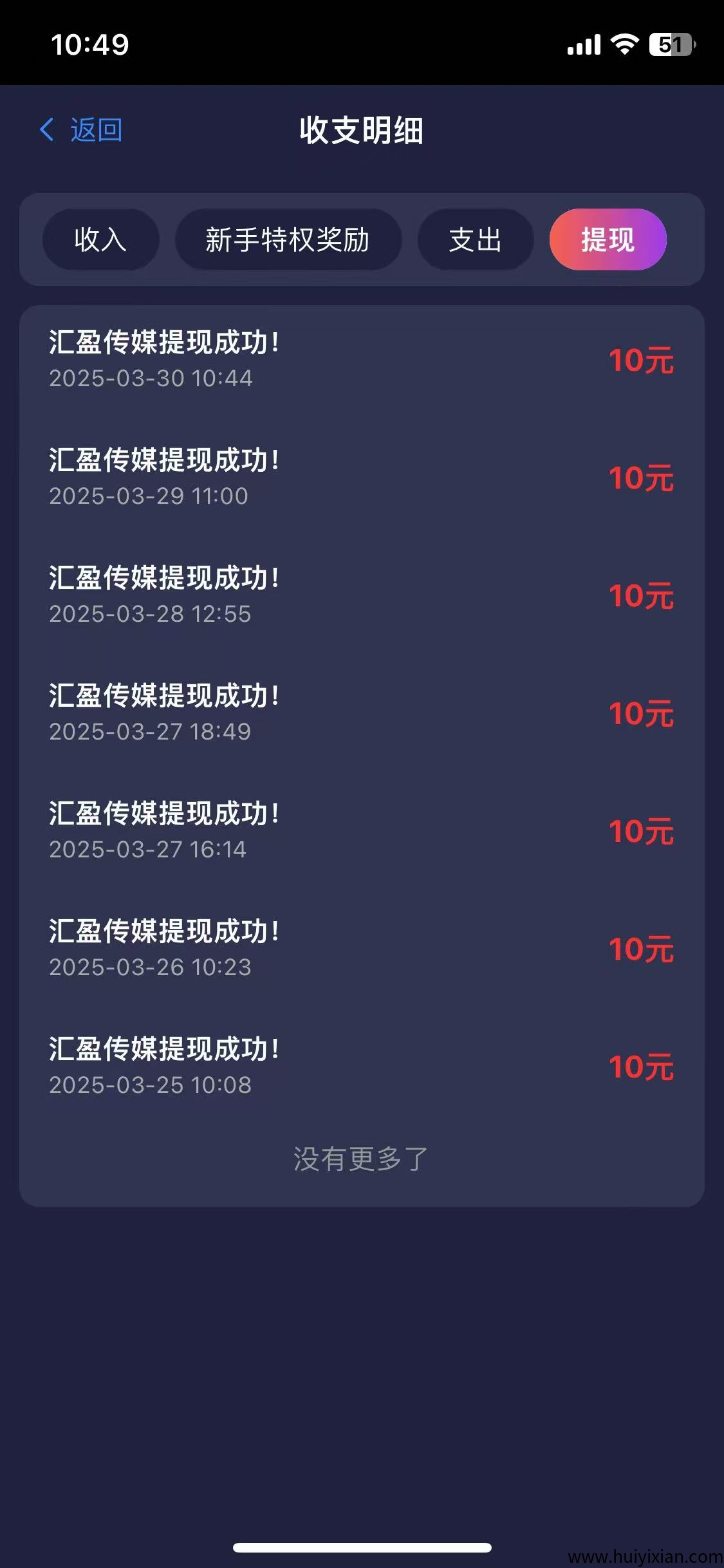Switch to the 收入 tab
Viewport: 724px width, 1568px height.
(x=100, y=239)
